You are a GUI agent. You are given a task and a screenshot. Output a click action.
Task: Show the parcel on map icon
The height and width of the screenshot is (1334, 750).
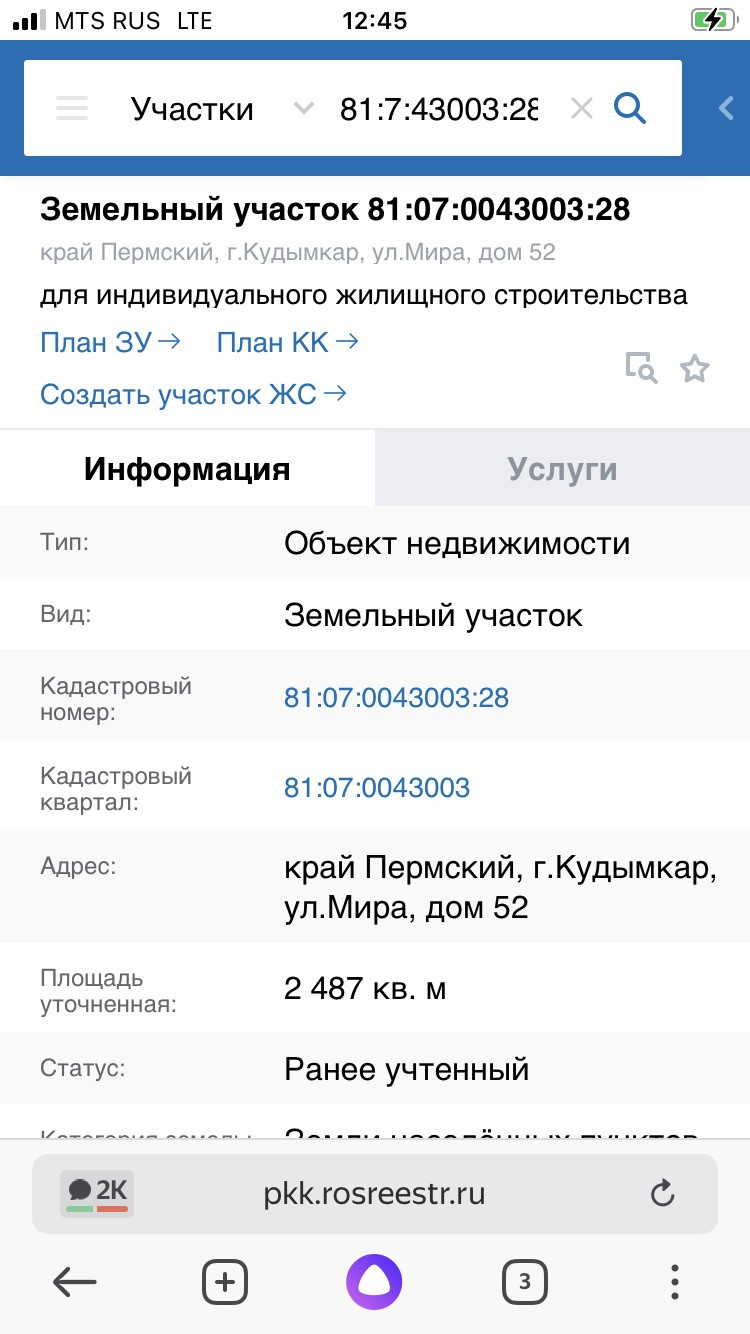(x=641, y=368)
